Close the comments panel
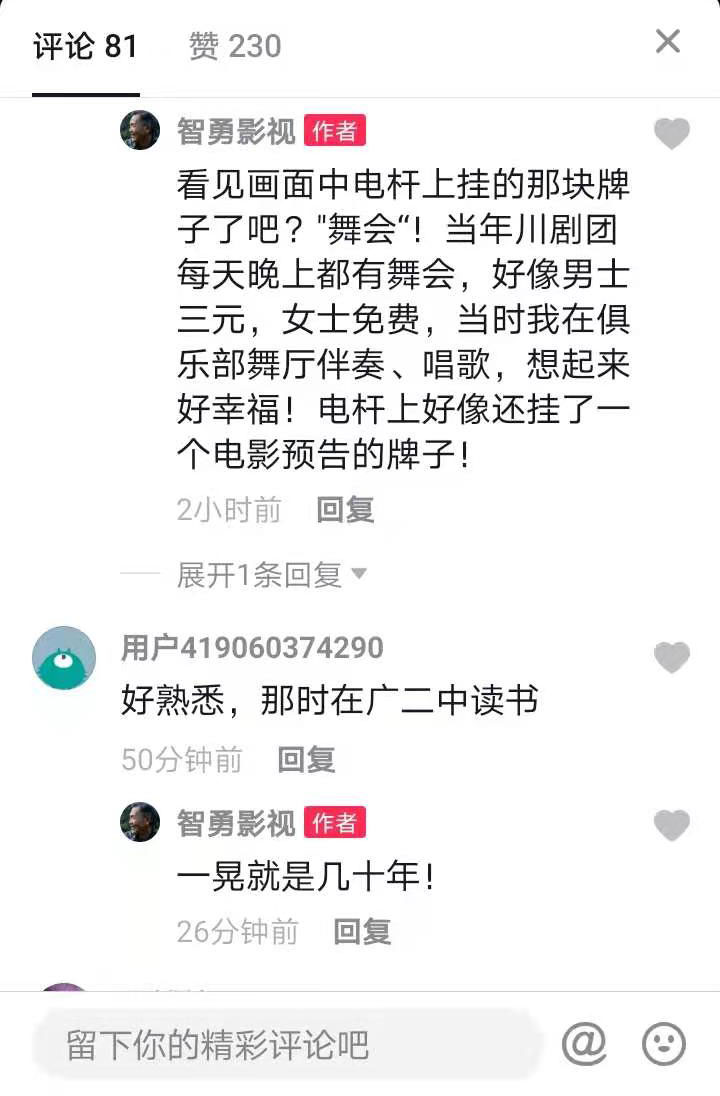The image size is (720, 1096). coord(667,42)
